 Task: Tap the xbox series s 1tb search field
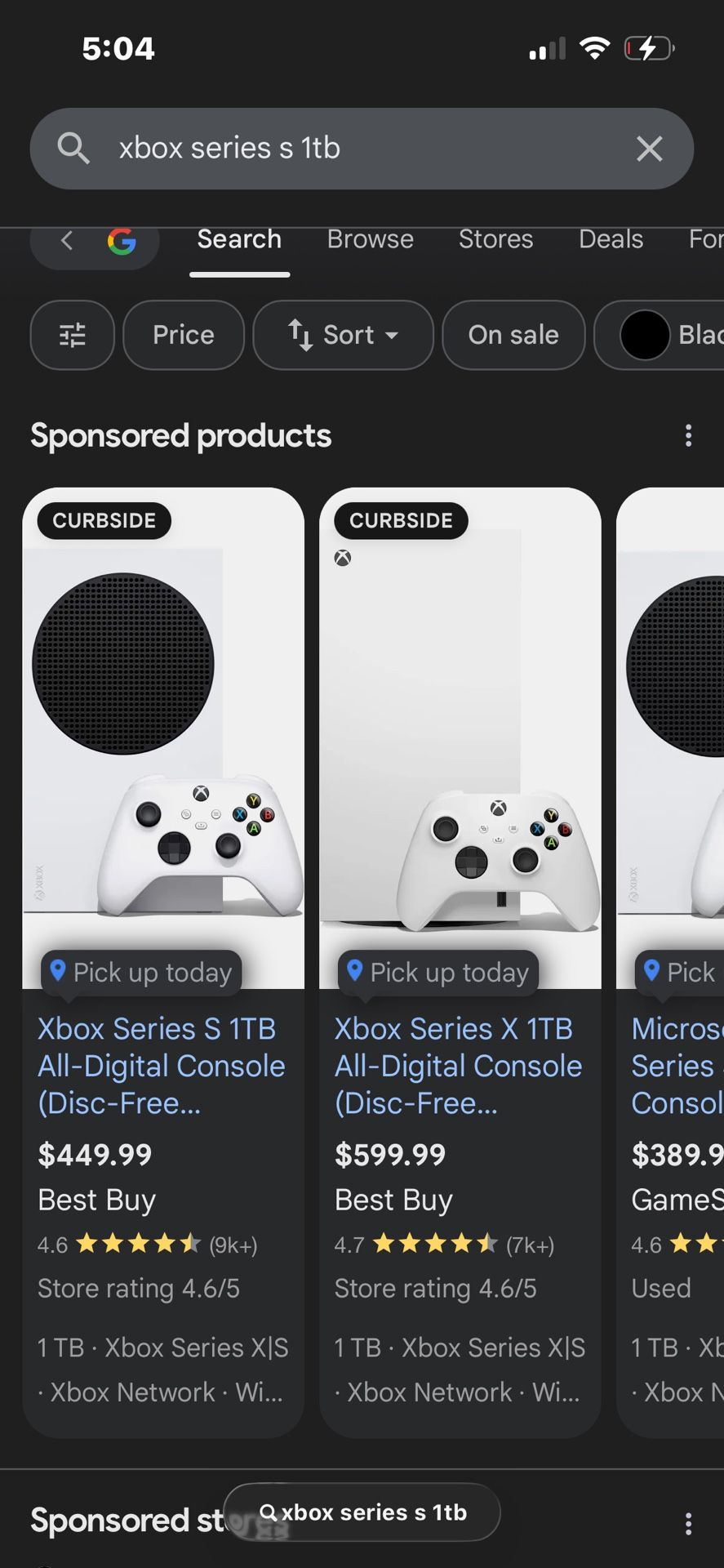362,149
